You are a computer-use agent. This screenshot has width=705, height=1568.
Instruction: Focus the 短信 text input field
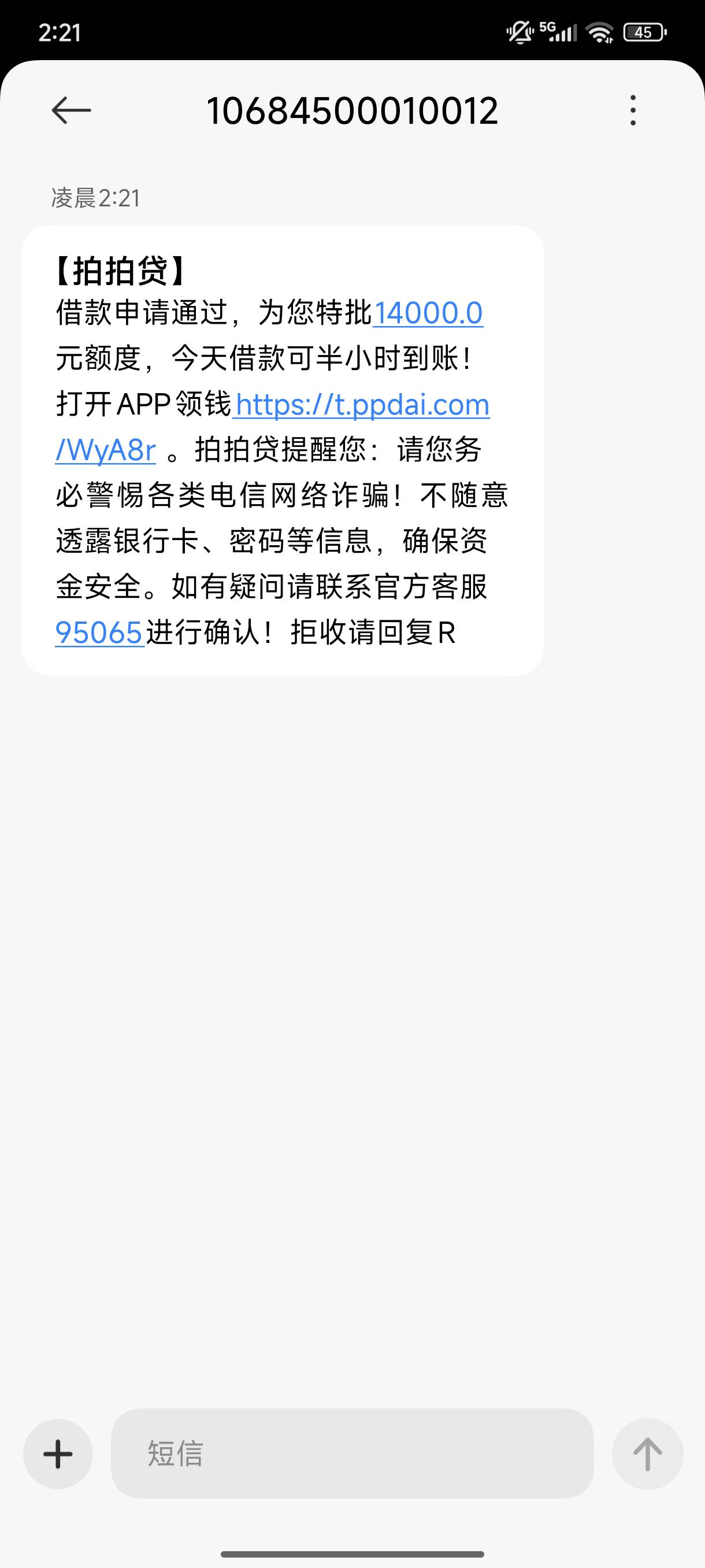click(352, 1454)
